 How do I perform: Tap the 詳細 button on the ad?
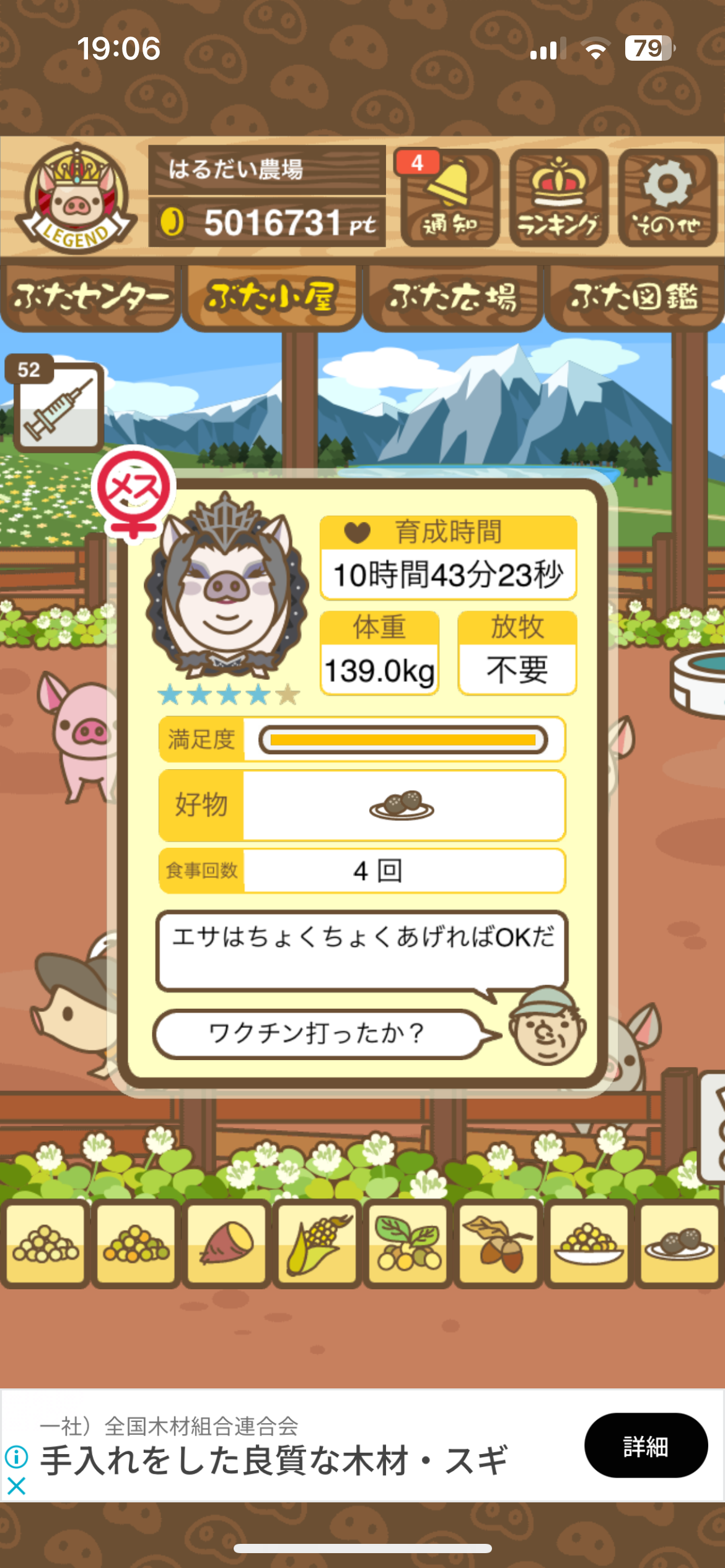click(645, 1446)
